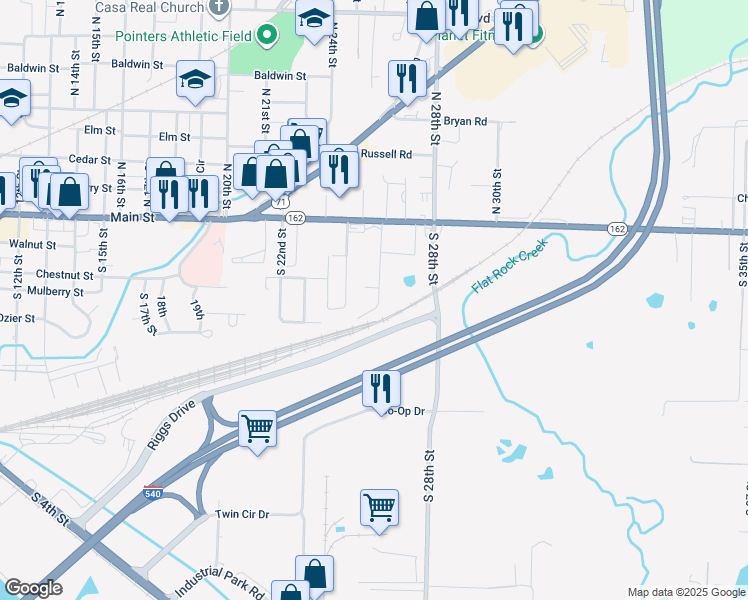Open the grocery cart marker by Riggs Drive

[x=257, y=429]
